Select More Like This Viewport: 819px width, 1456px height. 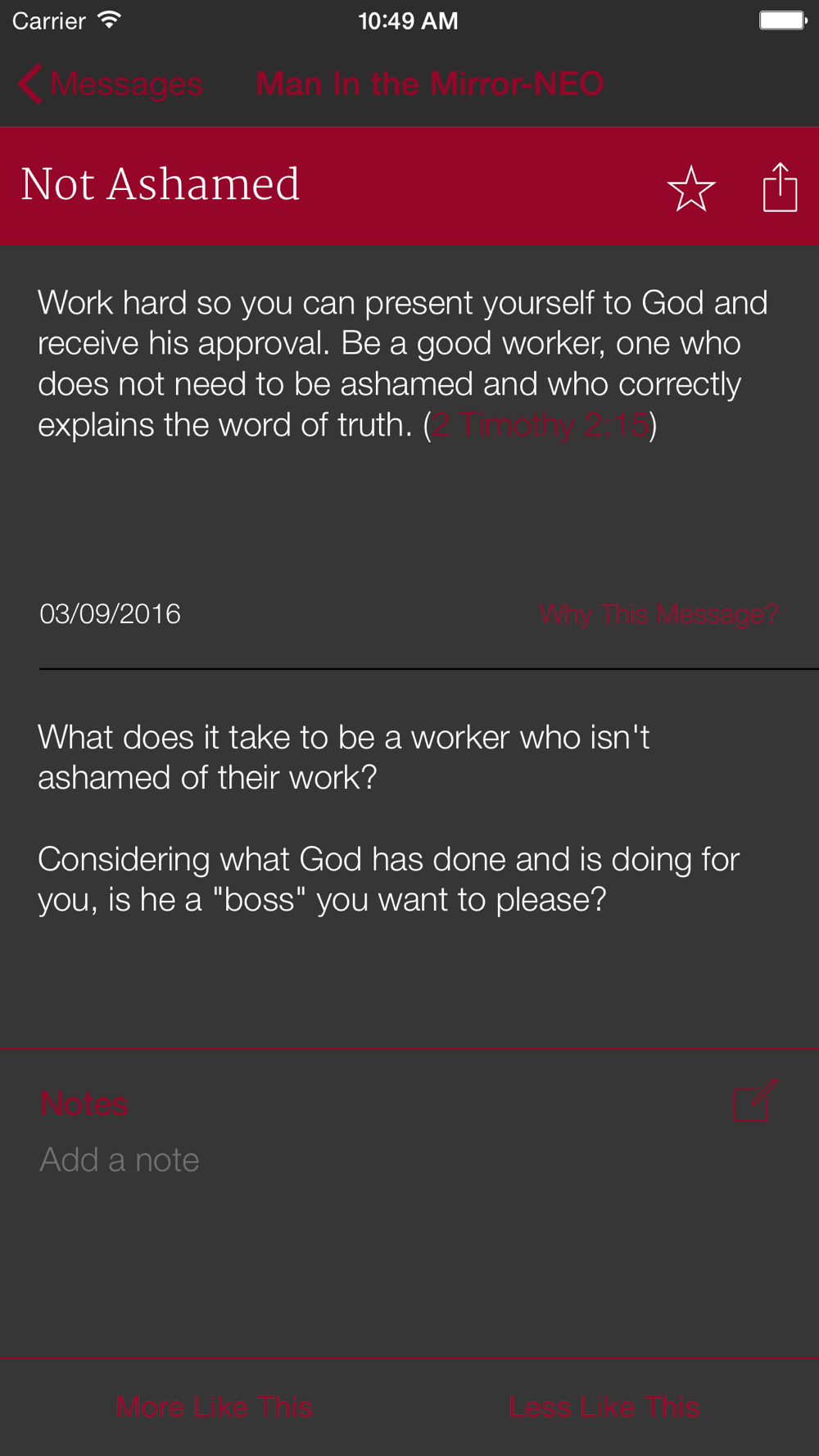[215, 1407]
